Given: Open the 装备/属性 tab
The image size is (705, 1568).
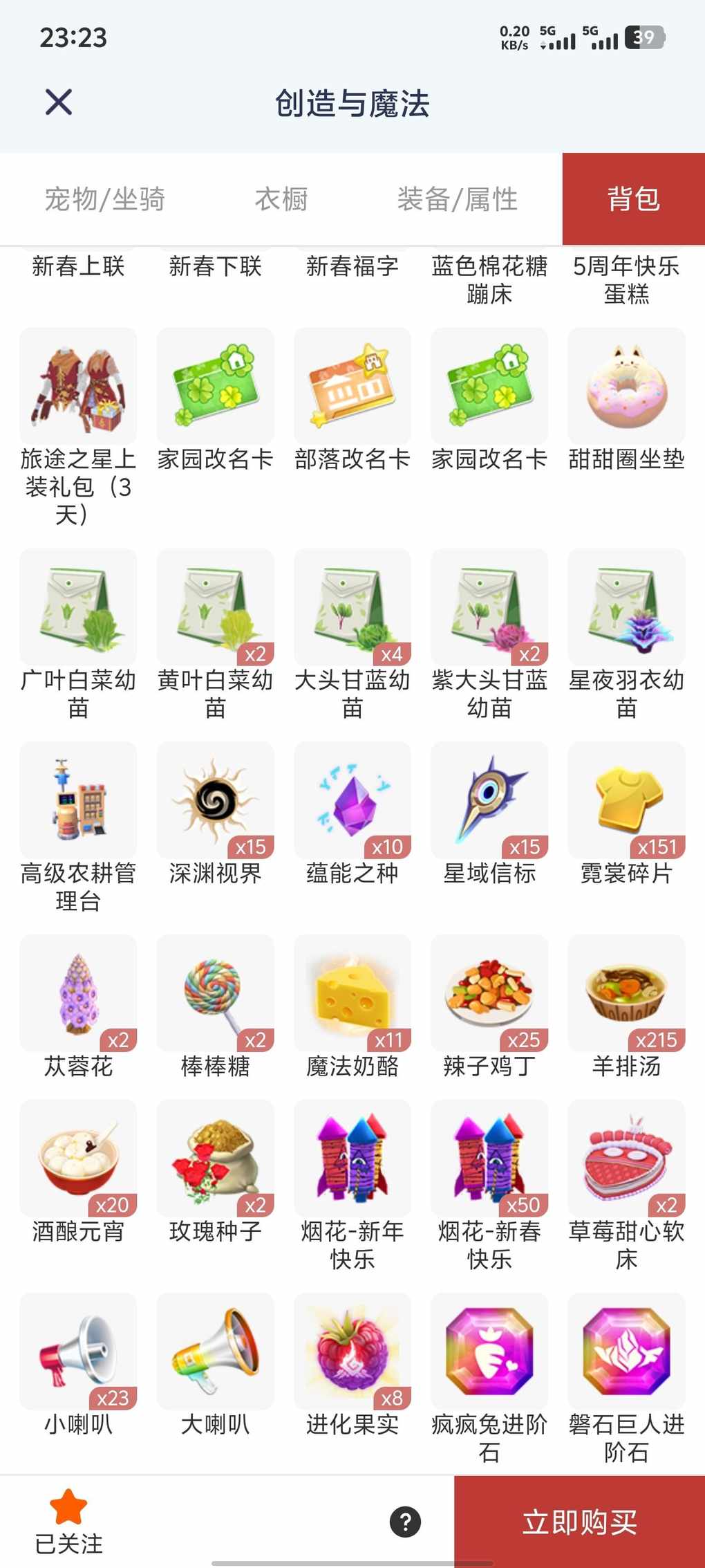Looking at the screenshot, I should pos(457,199).
